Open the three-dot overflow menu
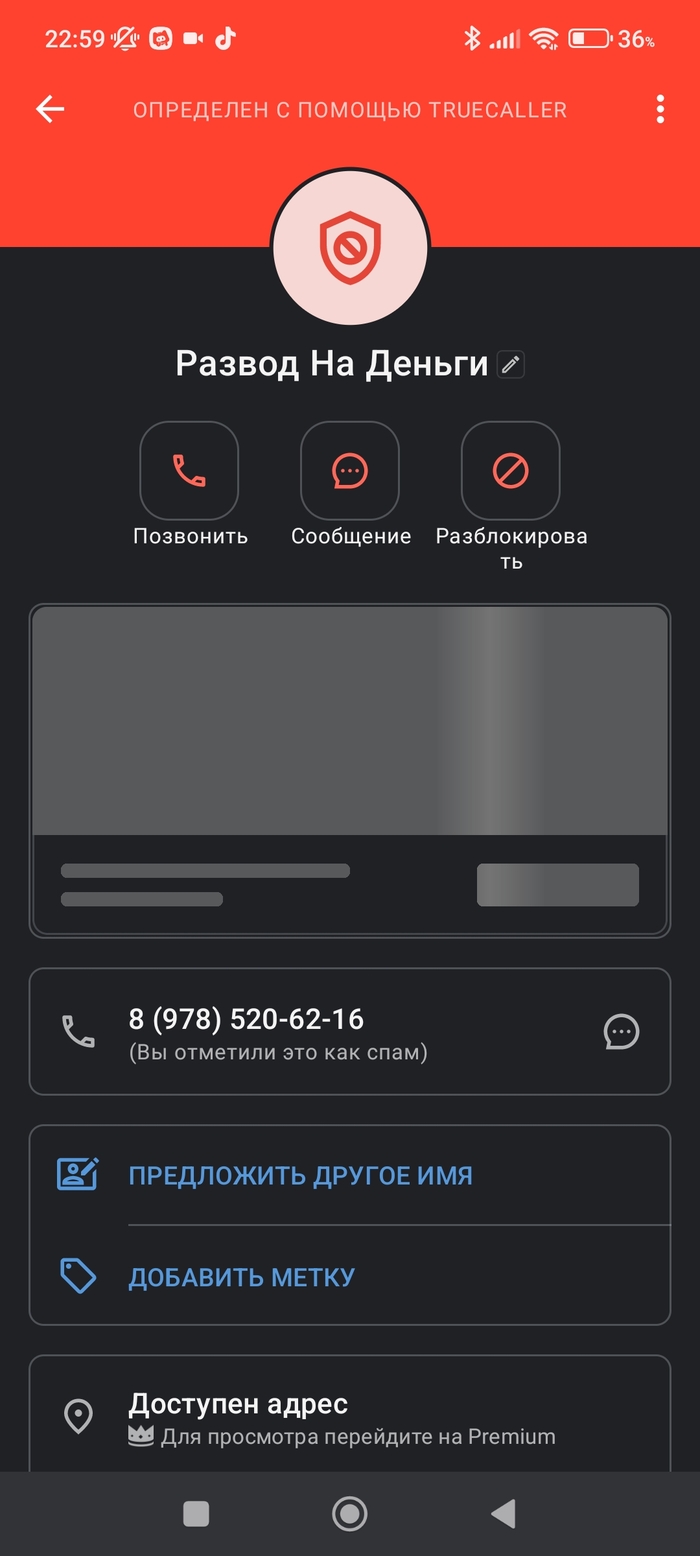The height and width of the screenshot is (1556, 700). 660,109
